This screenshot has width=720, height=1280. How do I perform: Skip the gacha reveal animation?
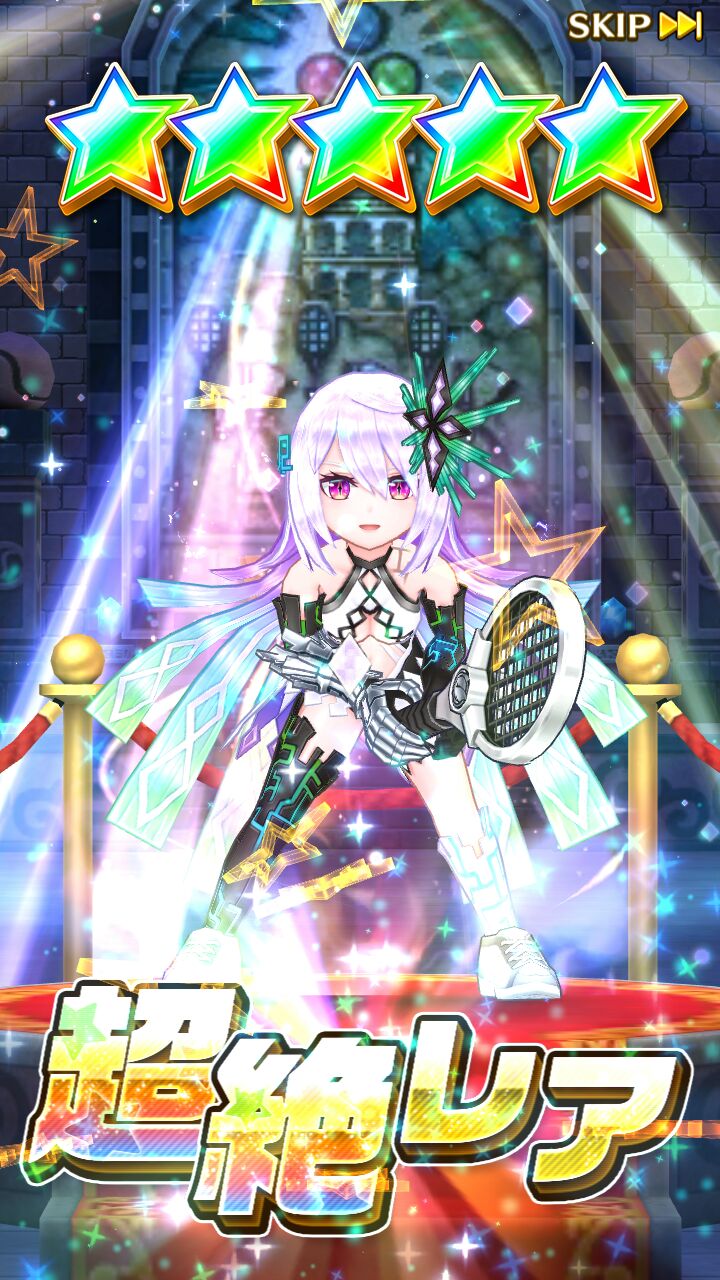pyautogui.click(x=634, y=27)
